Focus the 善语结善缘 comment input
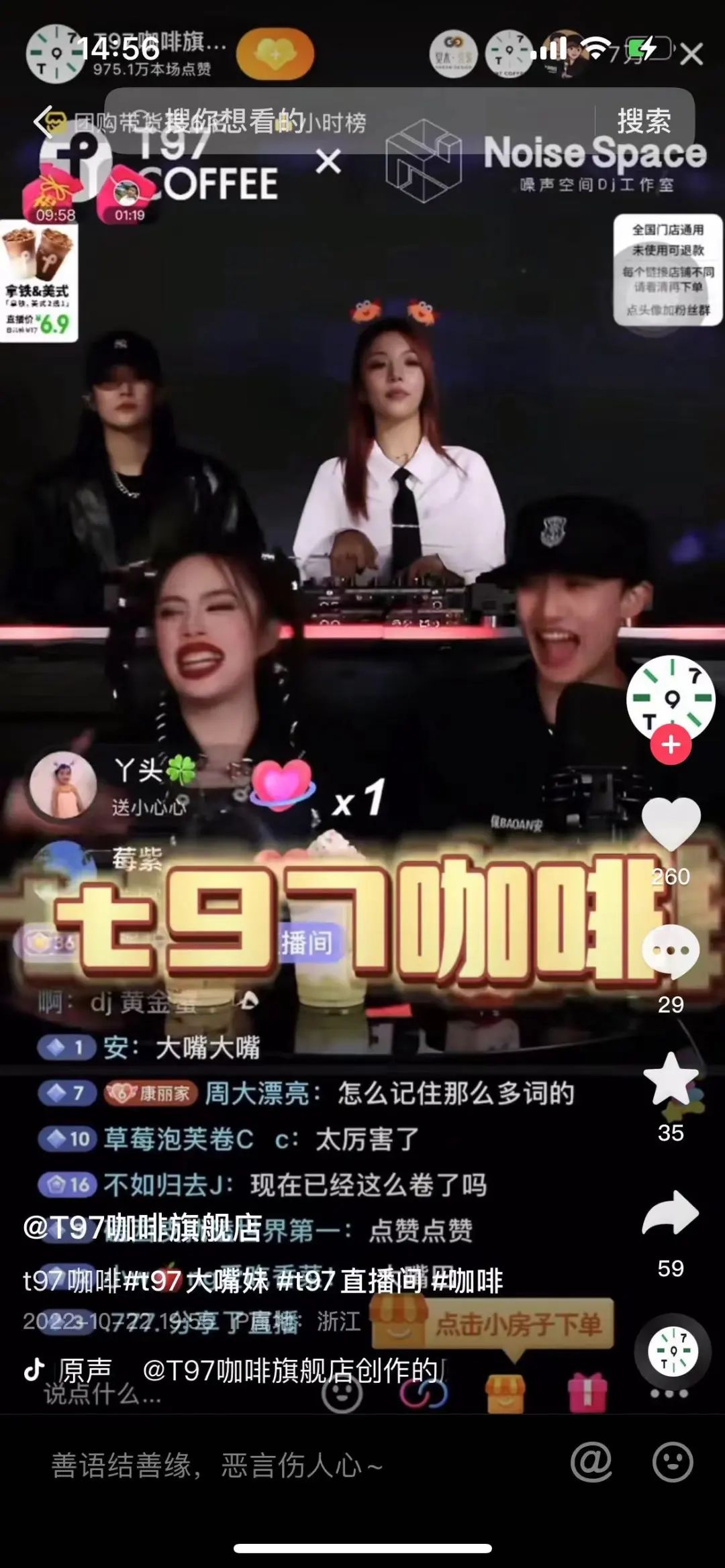This screenshot has height=1568, width=725. pos(269,1465)
